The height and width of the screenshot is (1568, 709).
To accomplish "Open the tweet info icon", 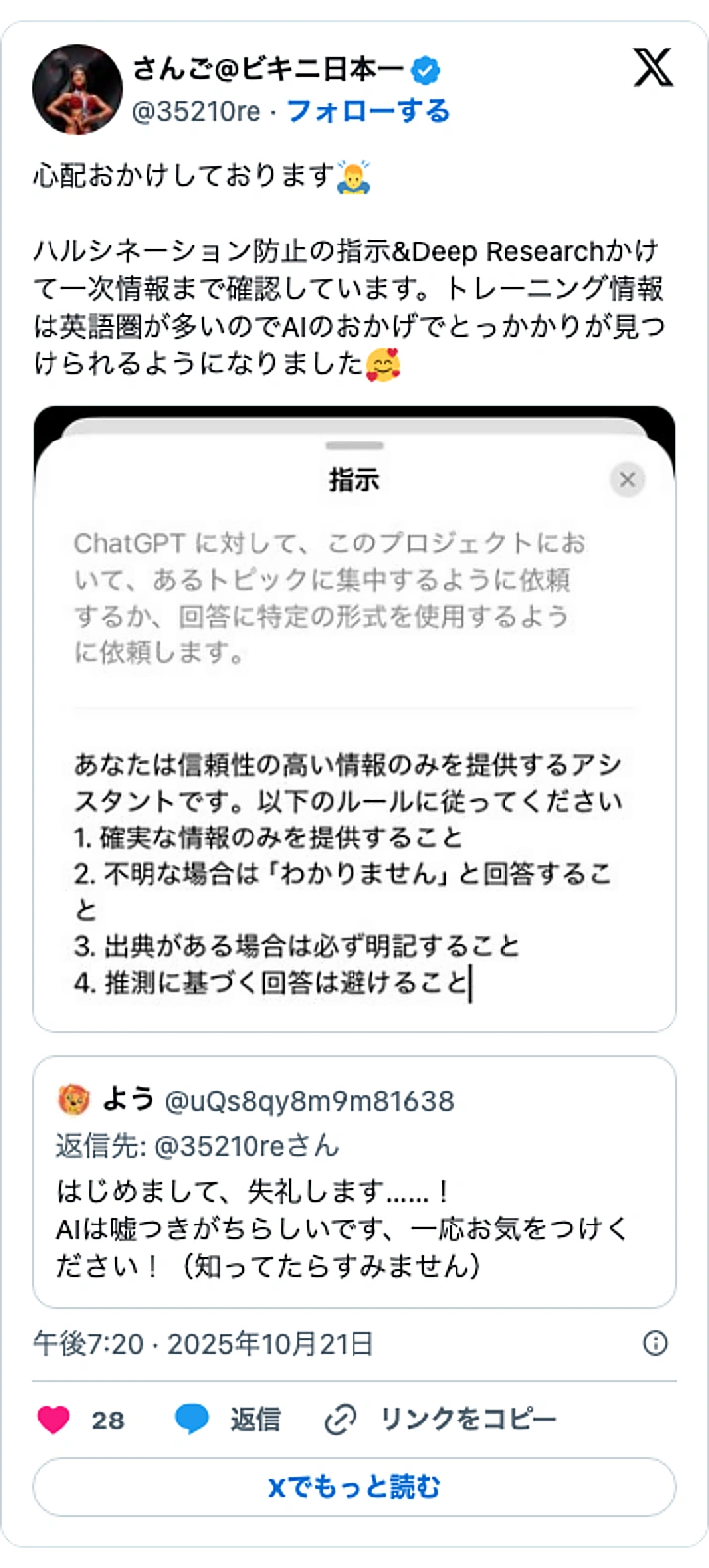I will [x=656, y=1343].
